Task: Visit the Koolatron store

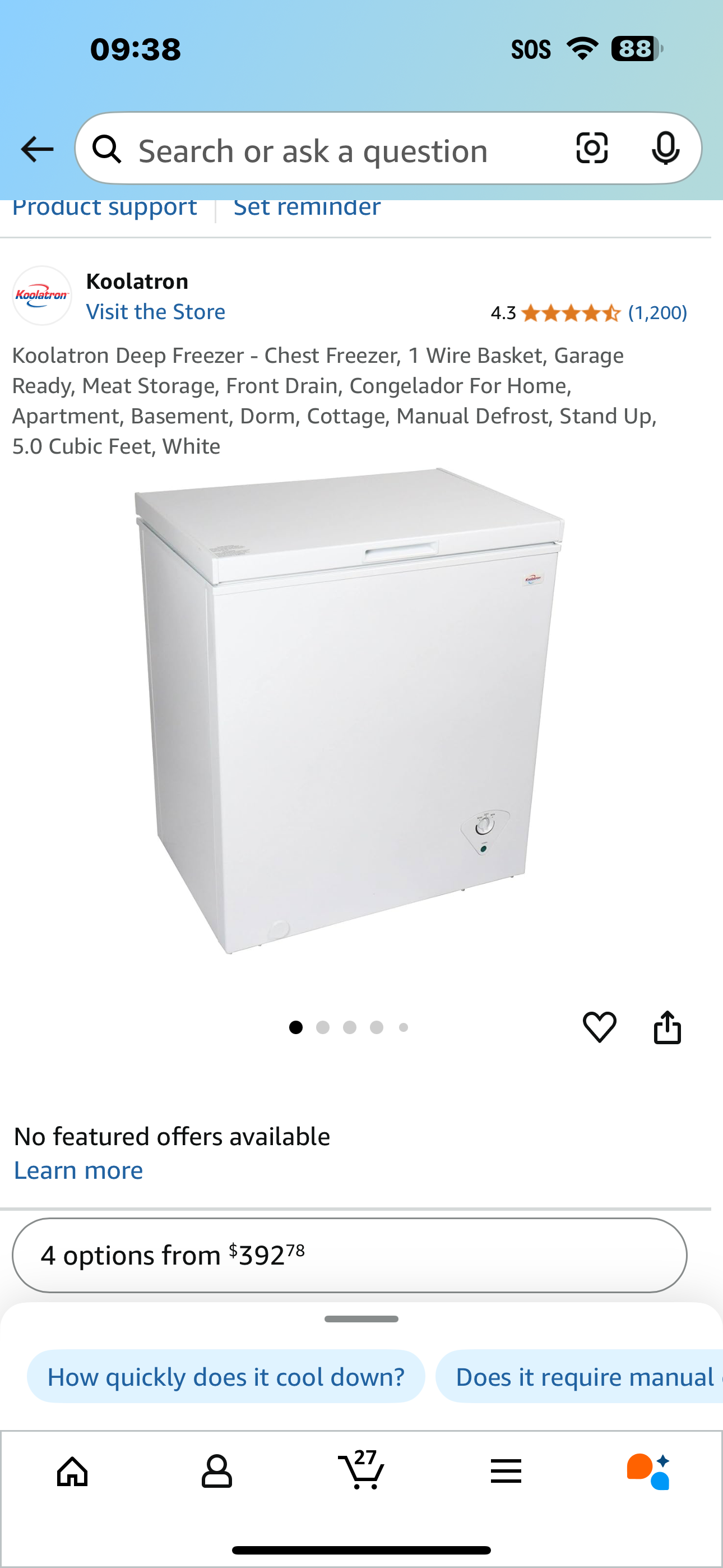Action: 155,312
